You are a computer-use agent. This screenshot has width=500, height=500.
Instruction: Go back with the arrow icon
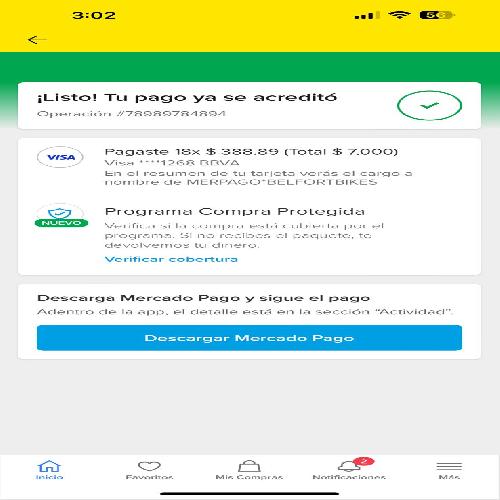pyautogui.click(x=37, y=40)
